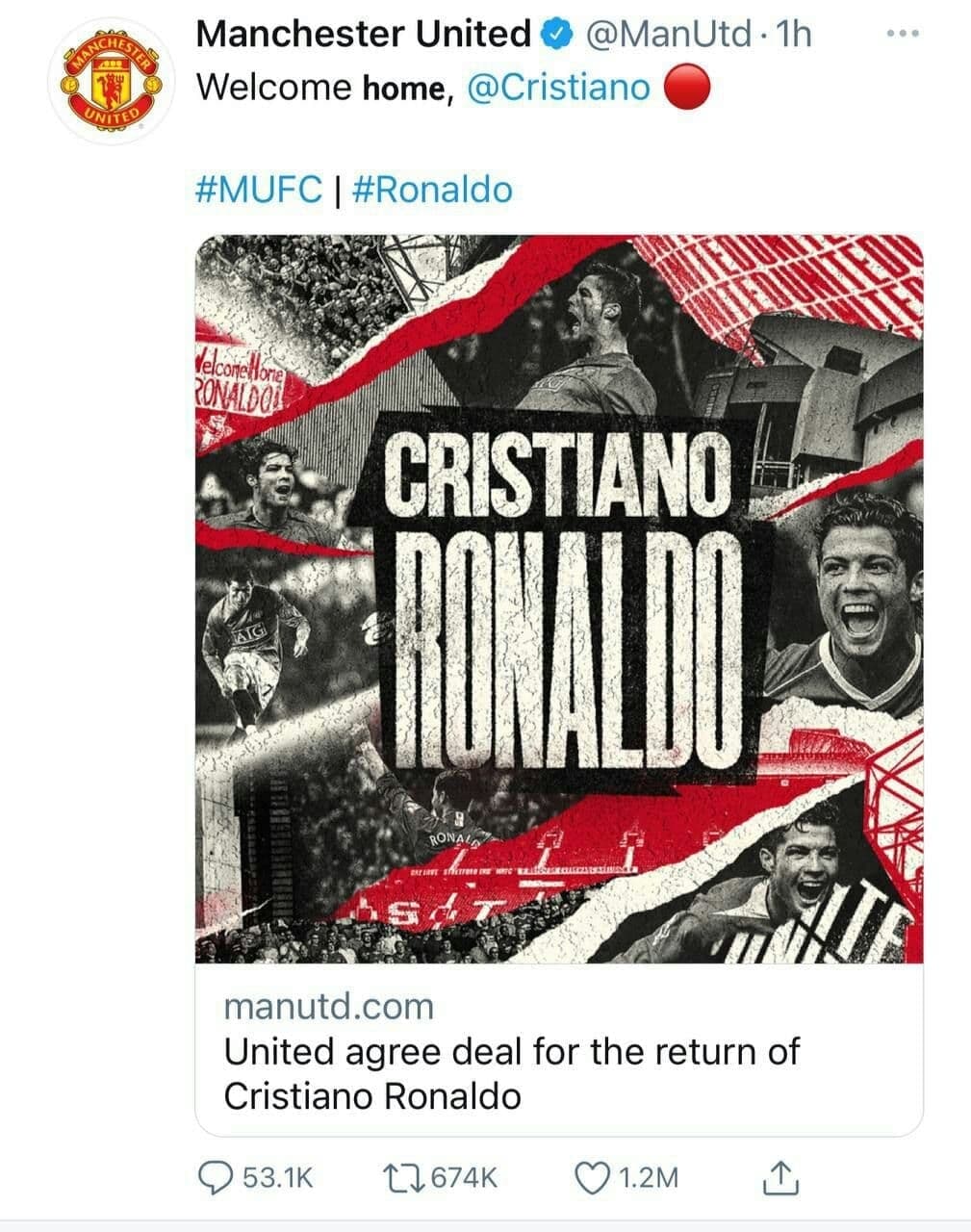Reply to the Manchester United tweet
Screen dimensions: 971x1232
[215, 1176]
